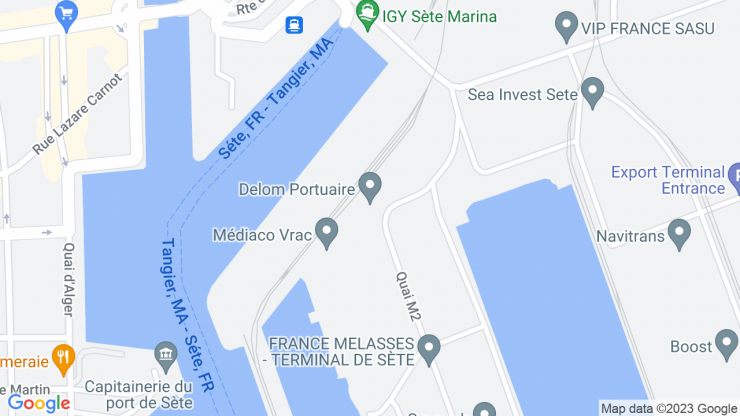Open the Boost place marker
The width and height of the screenshot is (740, 416).
point(727,345)
